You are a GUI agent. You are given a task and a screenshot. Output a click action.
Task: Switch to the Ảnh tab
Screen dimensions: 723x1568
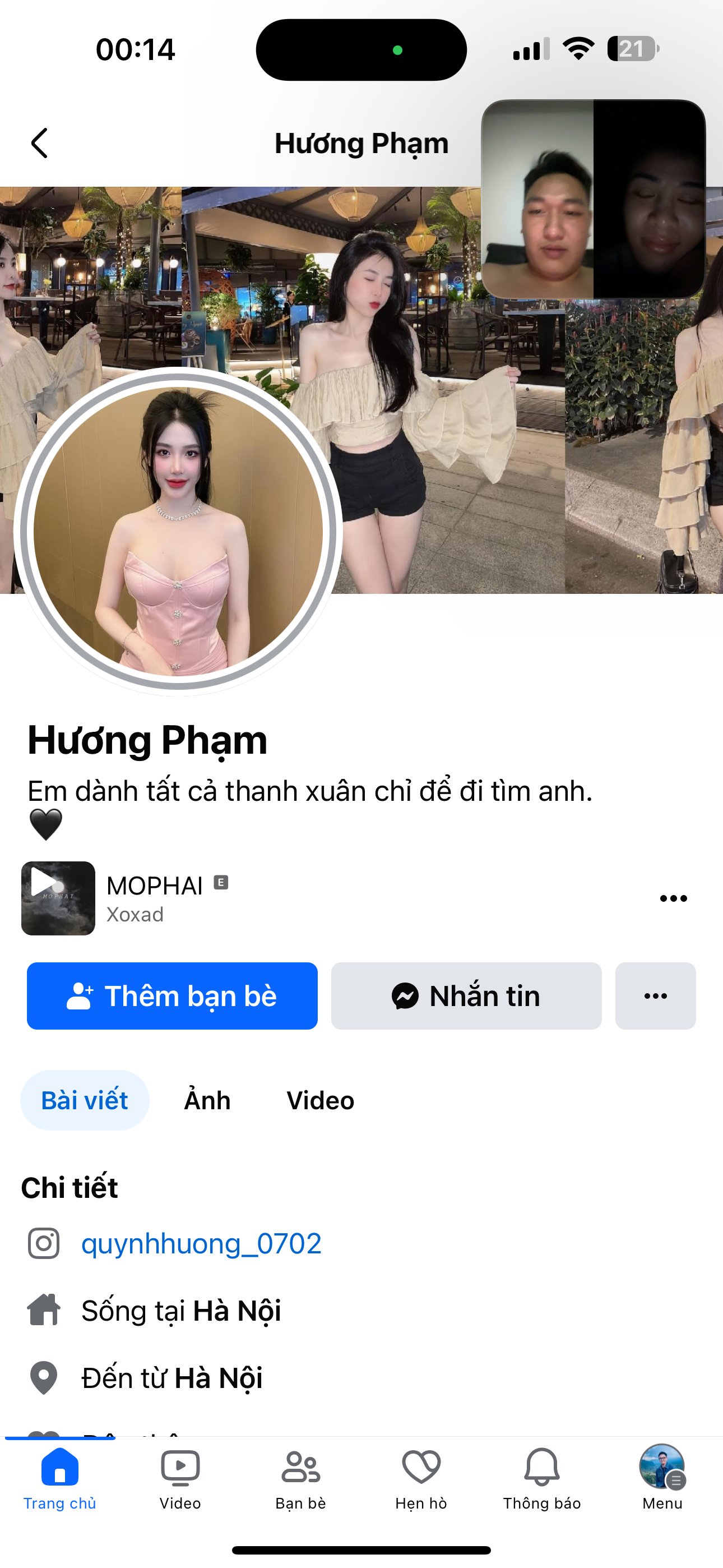tap(207, 1100)
